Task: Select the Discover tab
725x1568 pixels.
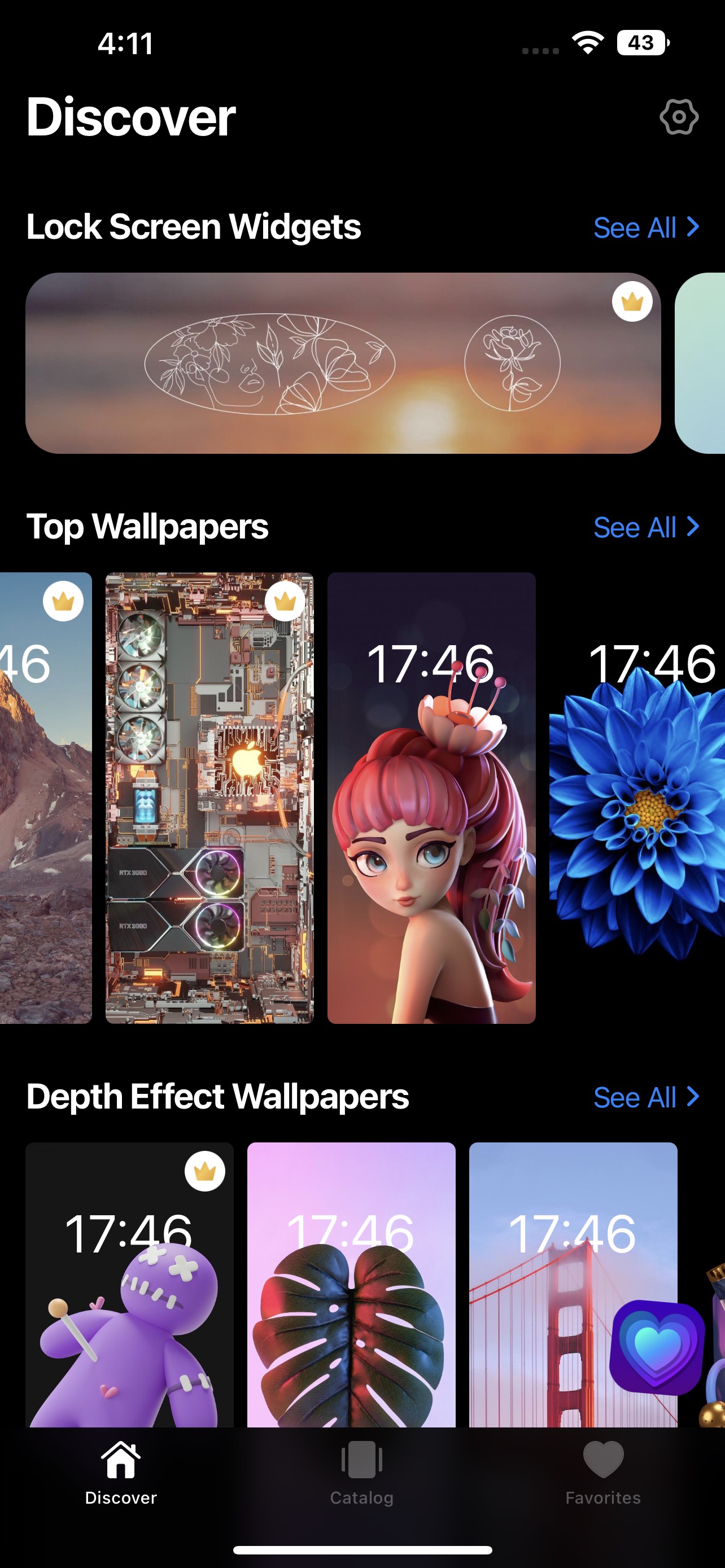Action: pyautogui.click(x=120, y=1473)
